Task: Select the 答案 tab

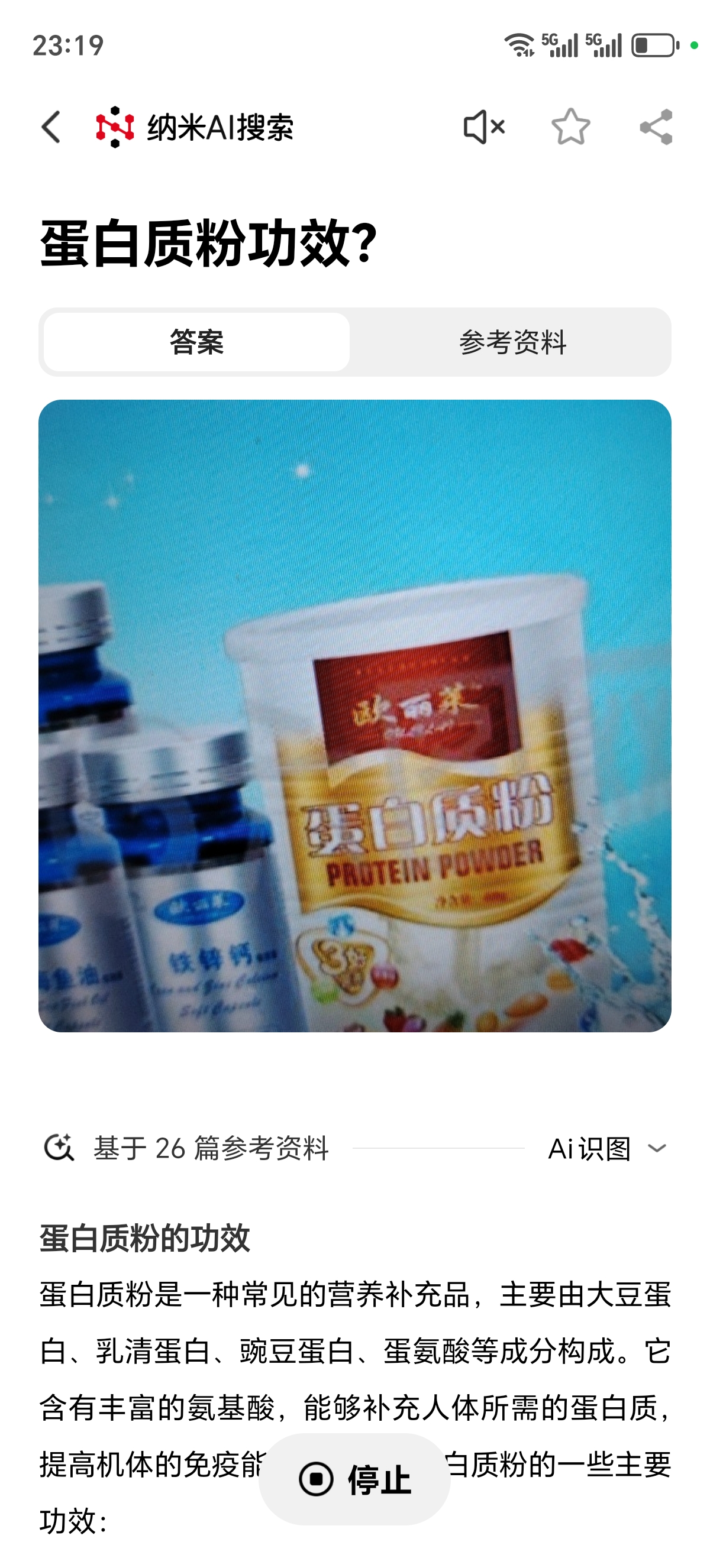Action: click(196, 342)
